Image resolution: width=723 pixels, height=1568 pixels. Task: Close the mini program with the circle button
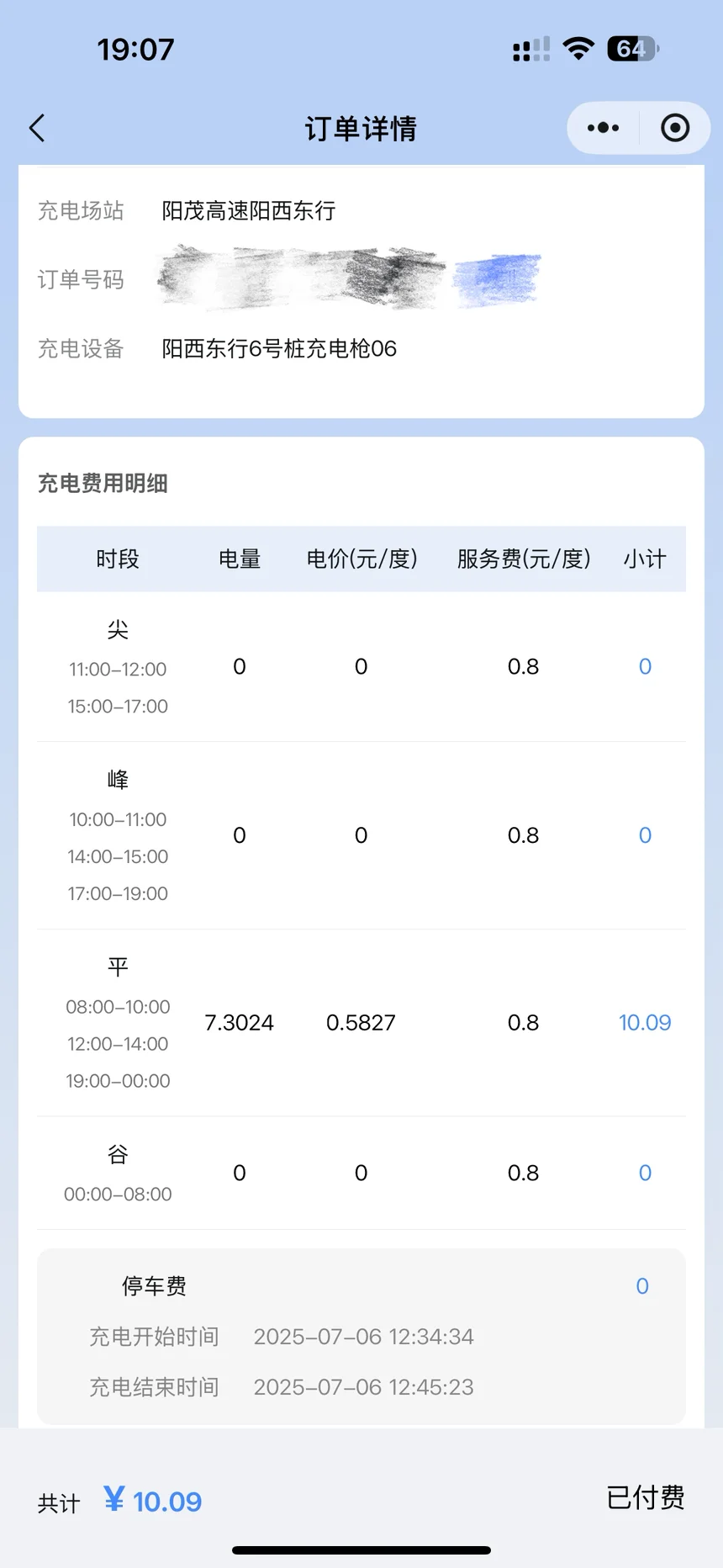click(675, 128)
